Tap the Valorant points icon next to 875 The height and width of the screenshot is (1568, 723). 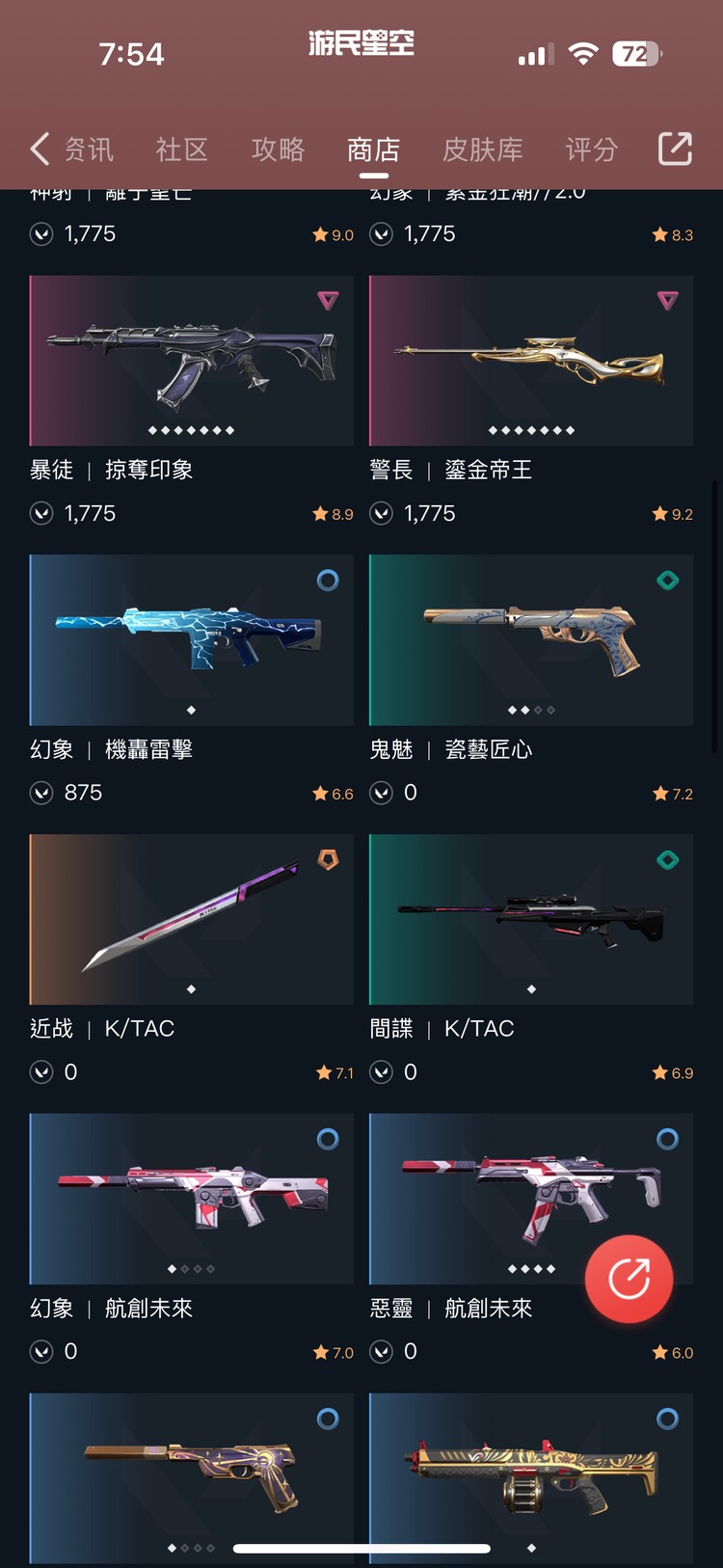pos(40,793)
